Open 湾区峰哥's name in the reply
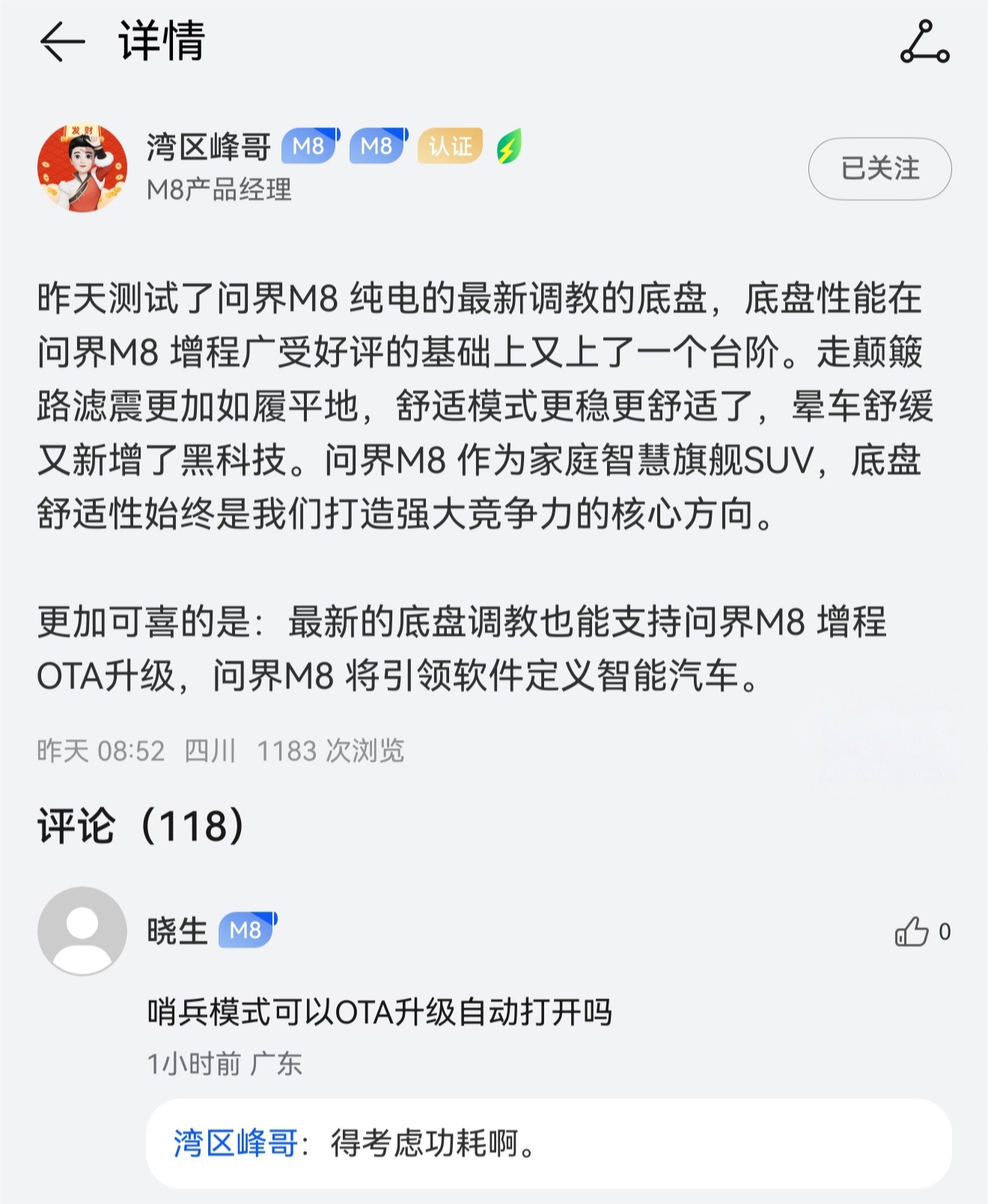988x1204 pixels. pos(236,1143)
